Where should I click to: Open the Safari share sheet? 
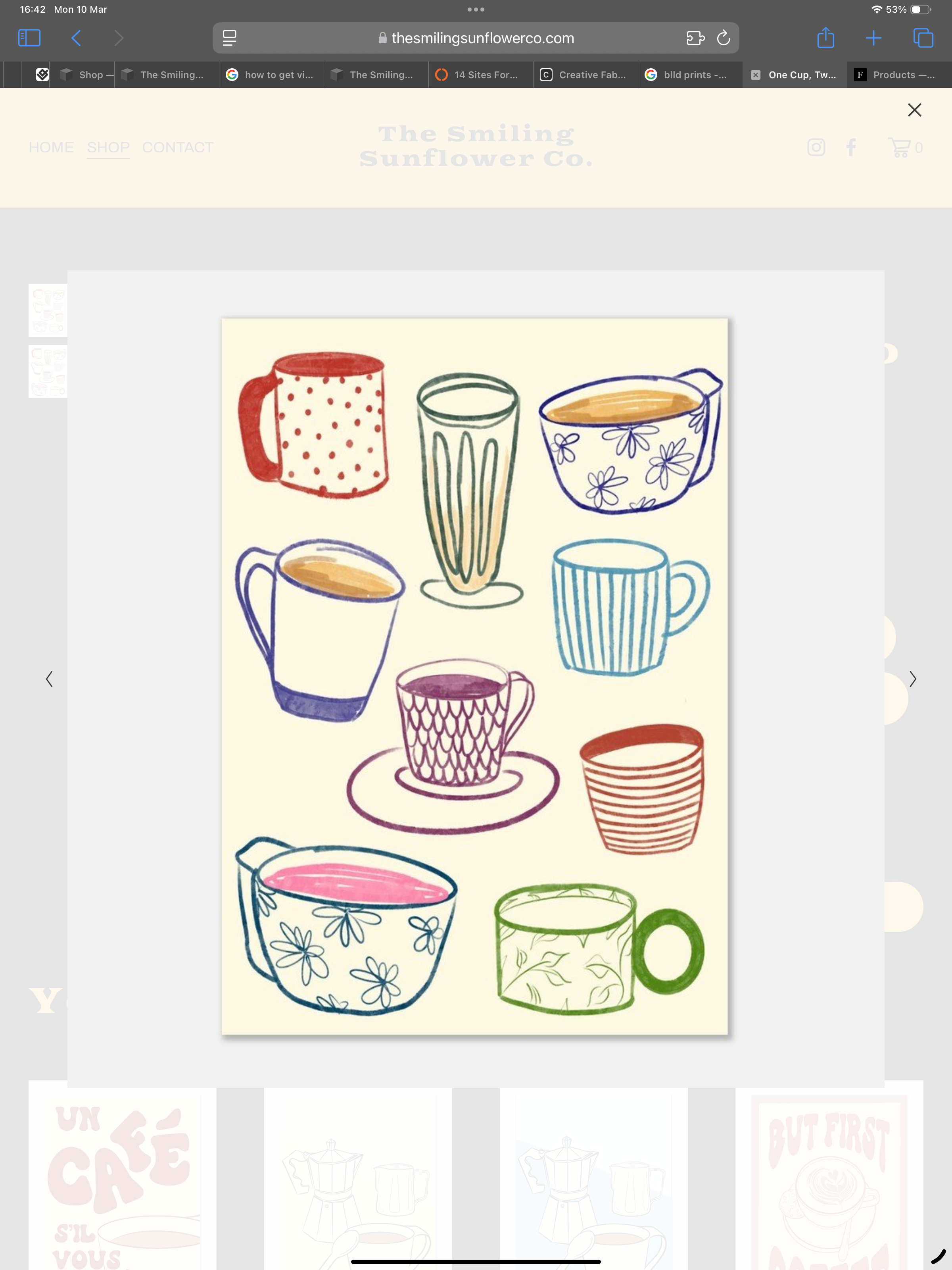[x=825, y=38]
